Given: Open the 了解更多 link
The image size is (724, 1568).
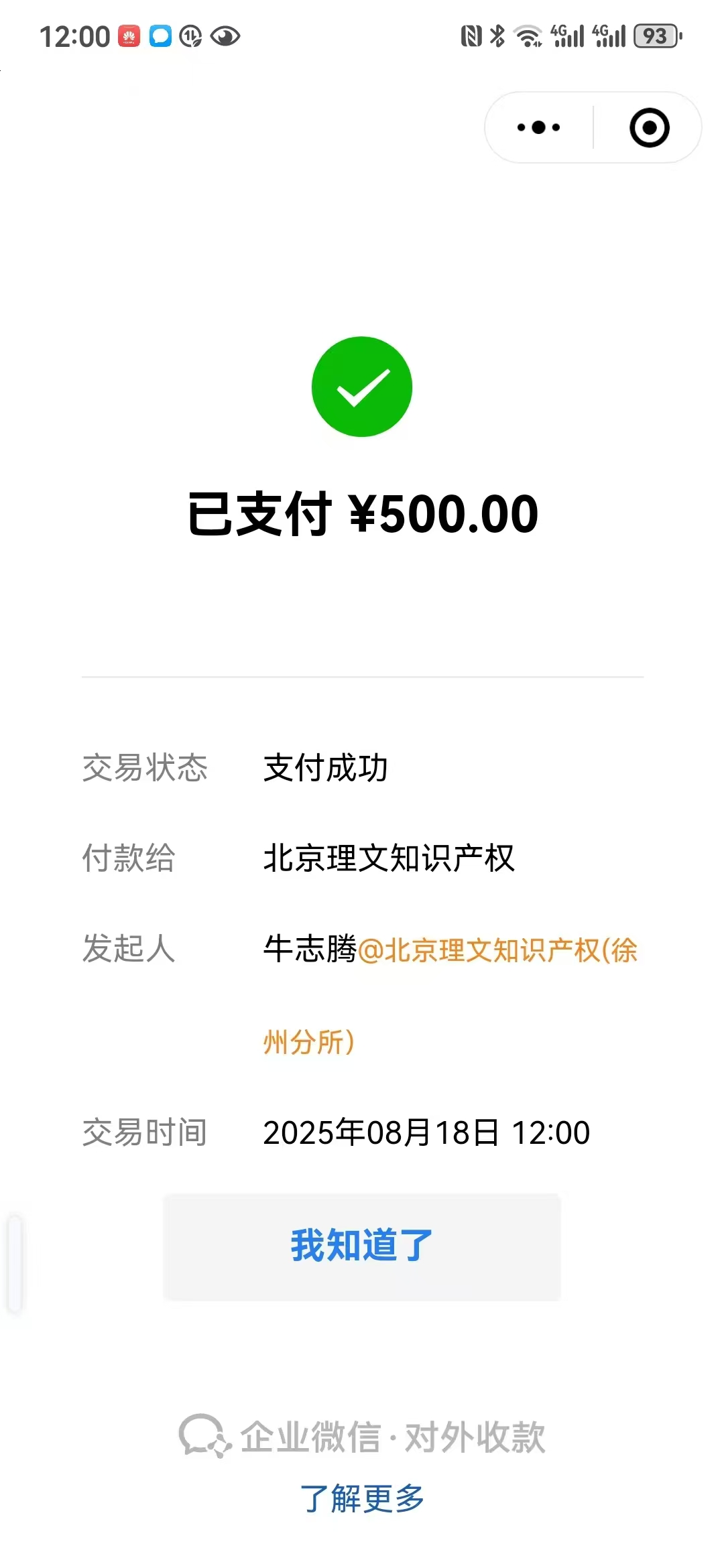Looking at the screenshot, I should point(362,1498).
